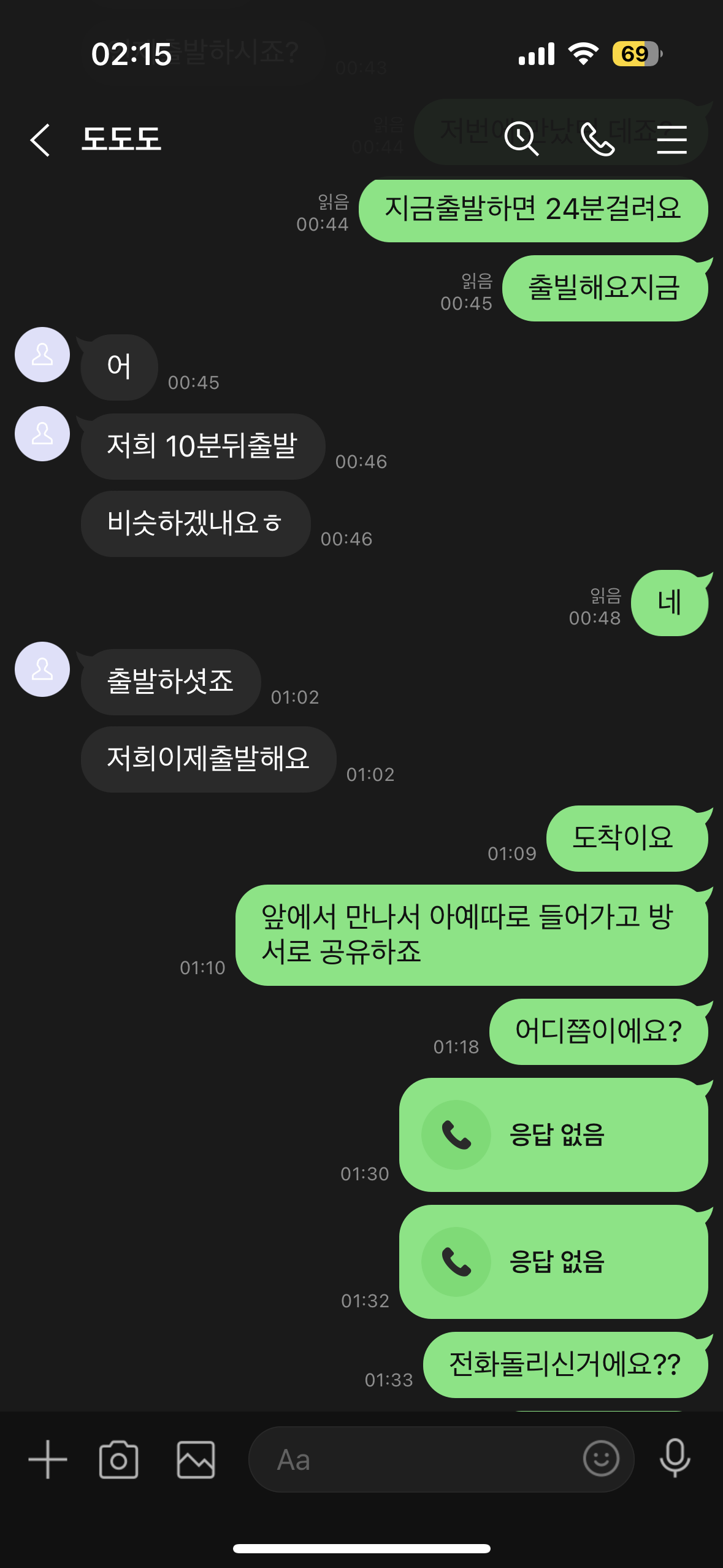View profile picture beside the 어 message
The height and width of the screenshot is (1568, 723).
coord(42,355)
